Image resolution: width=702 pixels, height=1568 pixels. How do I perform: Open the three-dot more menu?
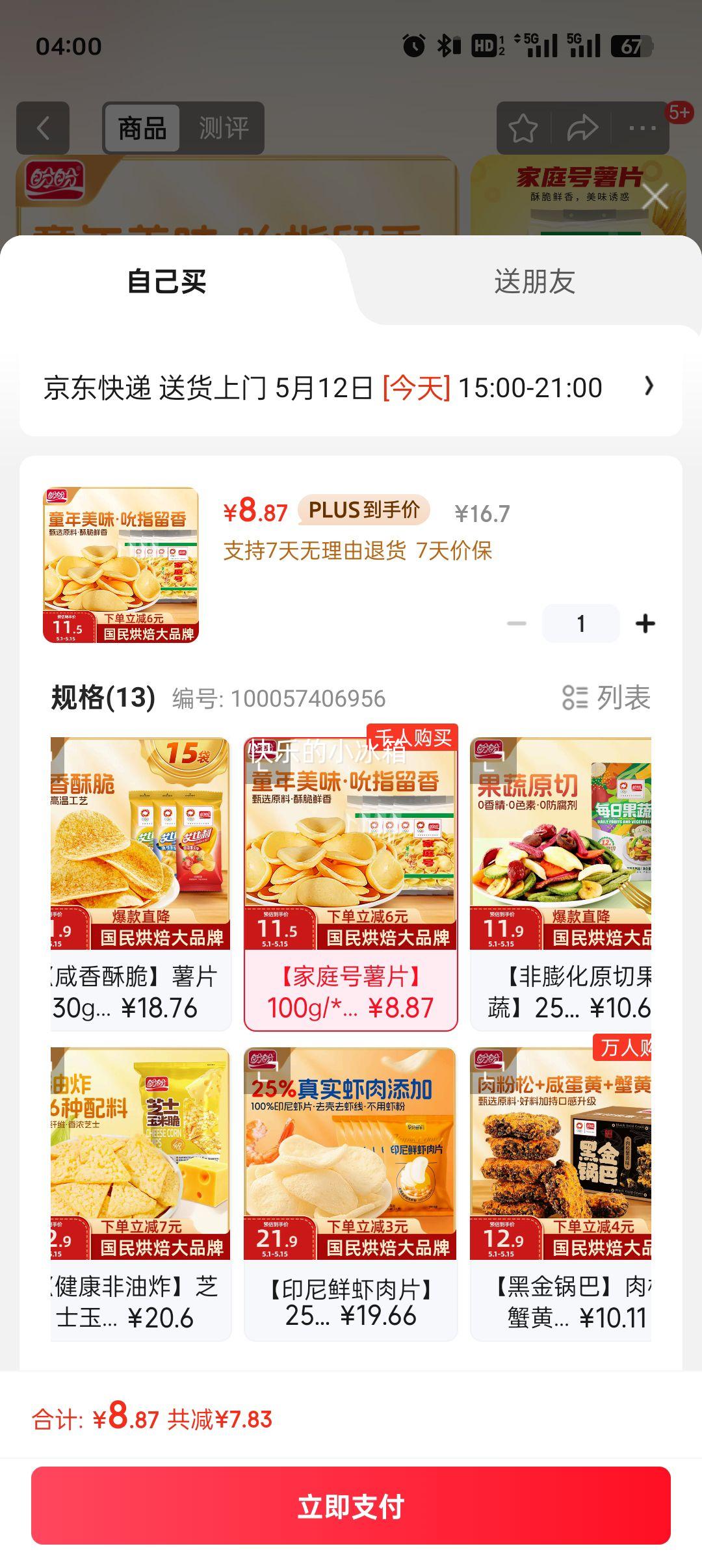642,128
